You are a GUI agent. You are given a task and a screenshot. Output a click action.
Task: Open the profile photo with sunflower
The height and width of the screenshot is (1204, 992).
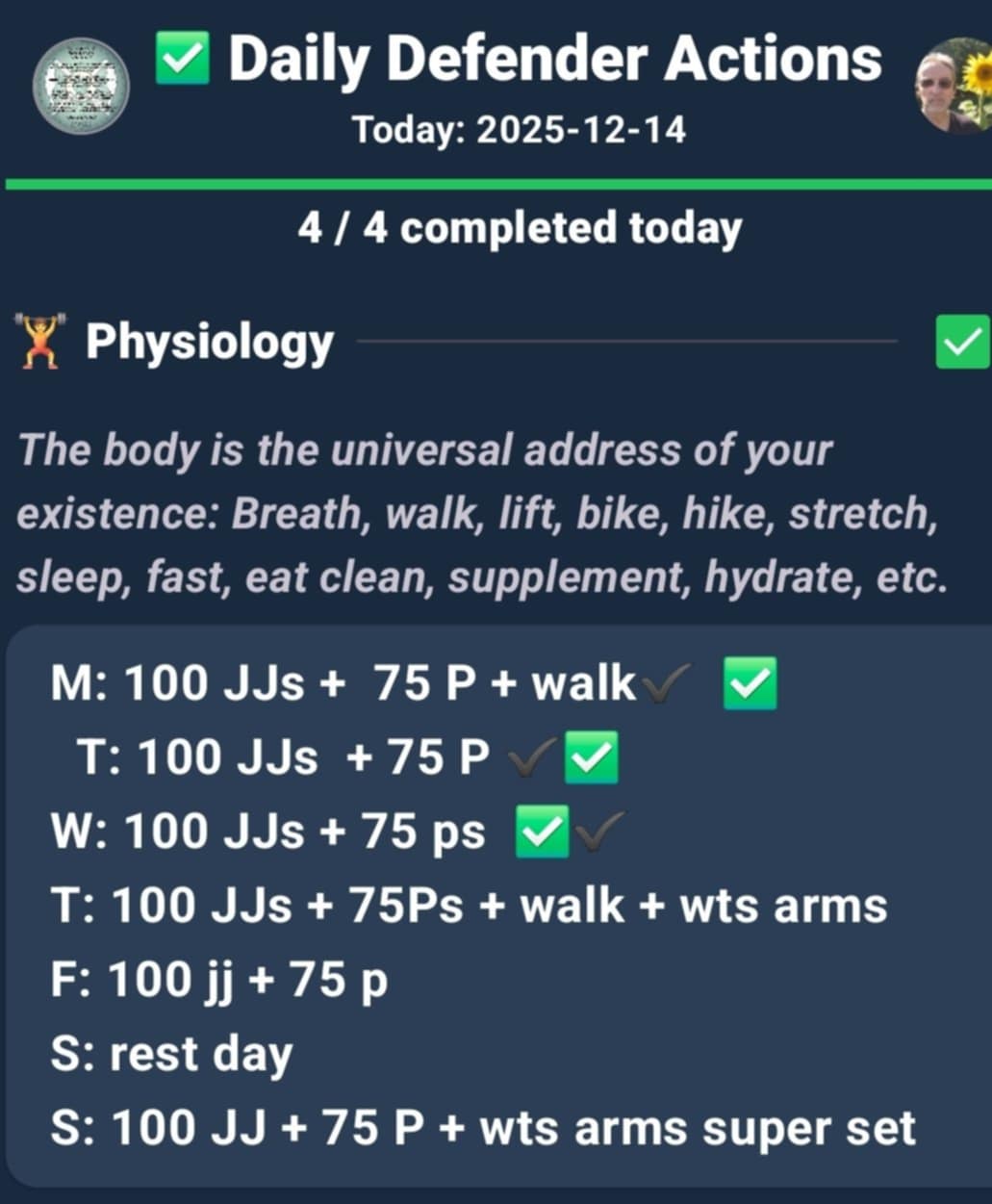click(953, 85)
